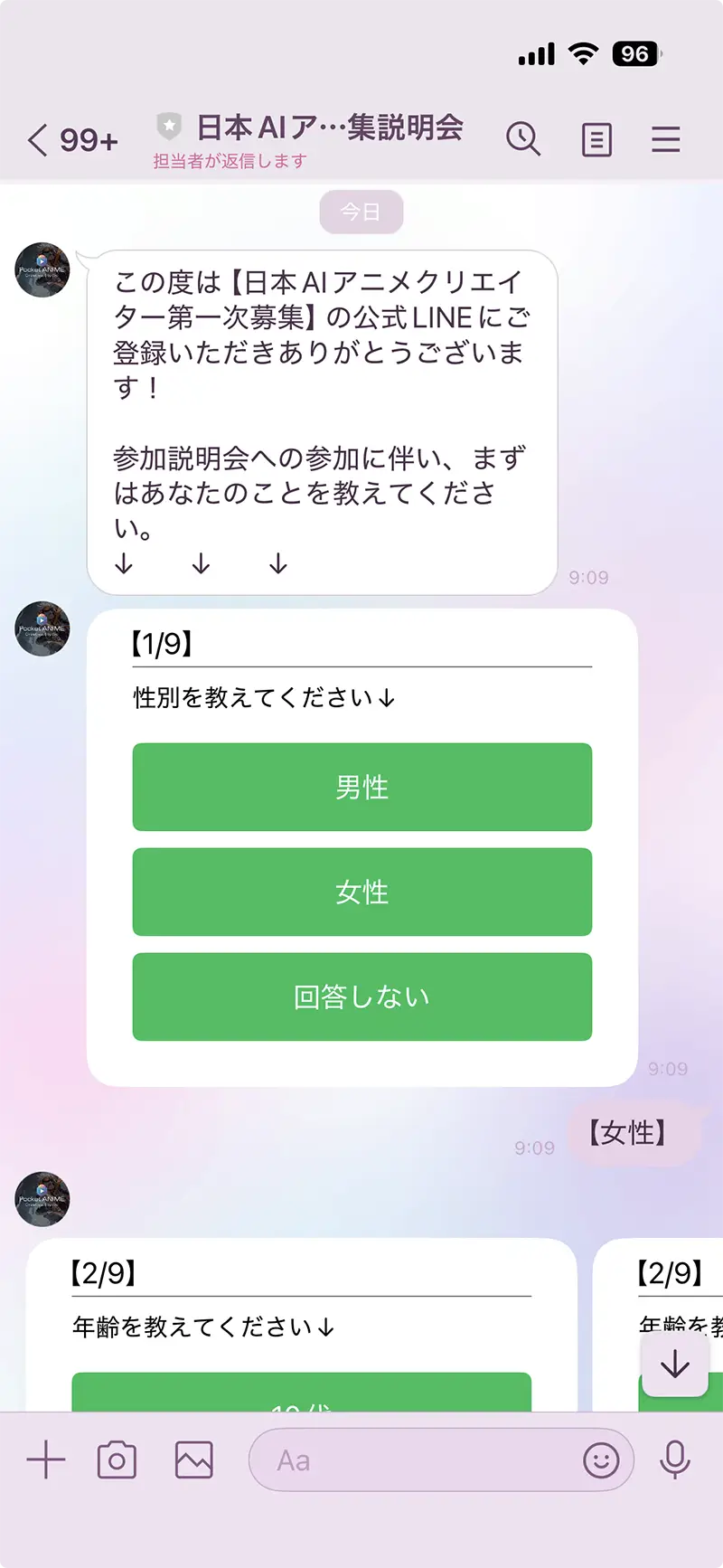Open the Pocket ANIME avatar beside the welcome message

coord(42,269)
